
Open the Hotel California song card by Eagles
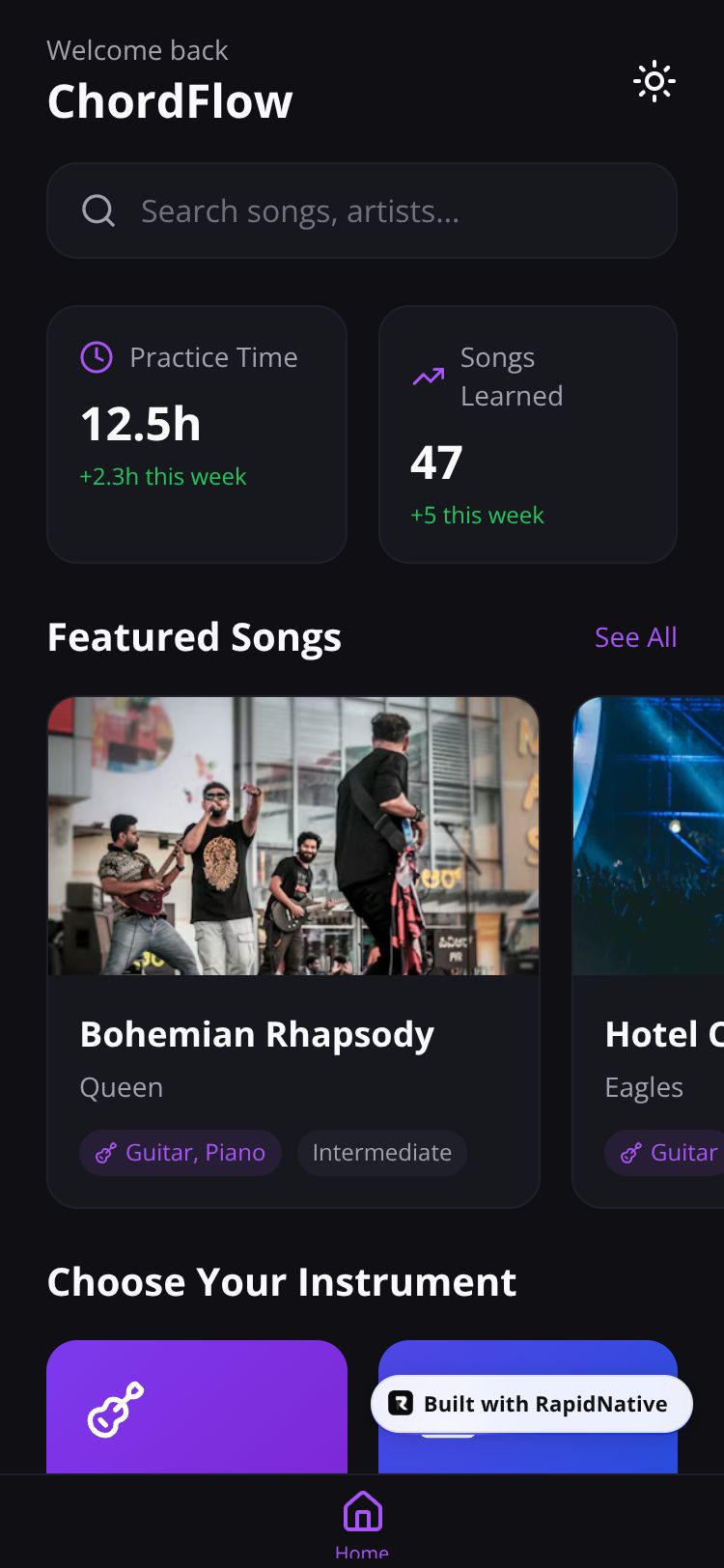pyautogui.click(x=649, y=951)
